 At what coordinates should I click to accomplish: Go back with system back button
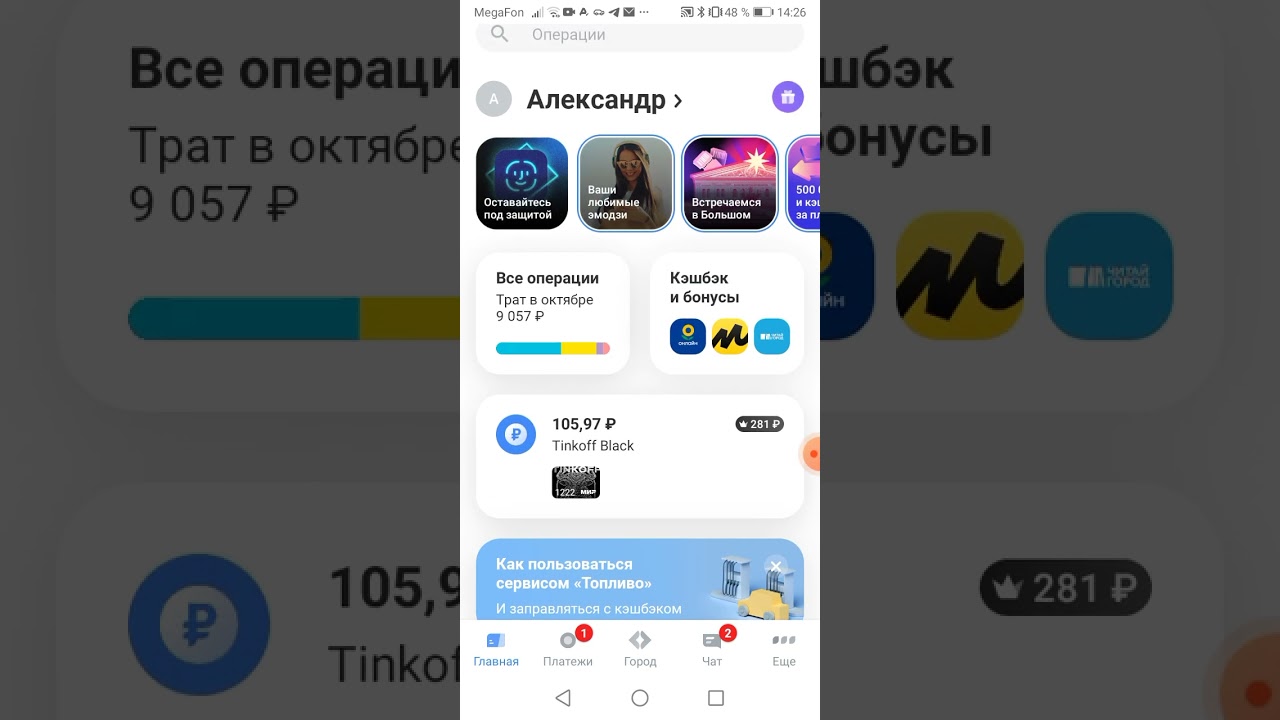[x=562, y=698]
